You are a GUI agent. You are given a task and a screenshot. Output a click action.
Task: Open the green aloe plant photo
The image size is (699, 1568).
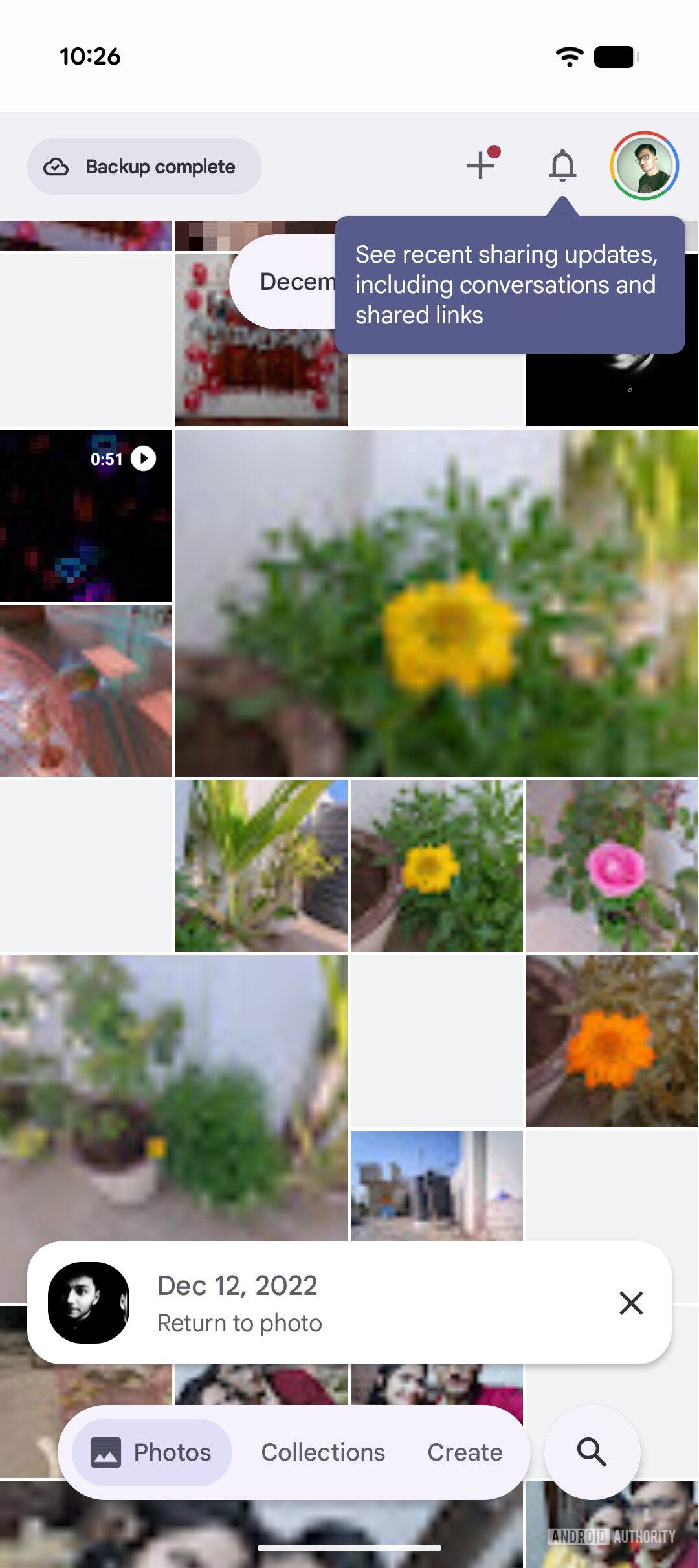pos(261,866)
